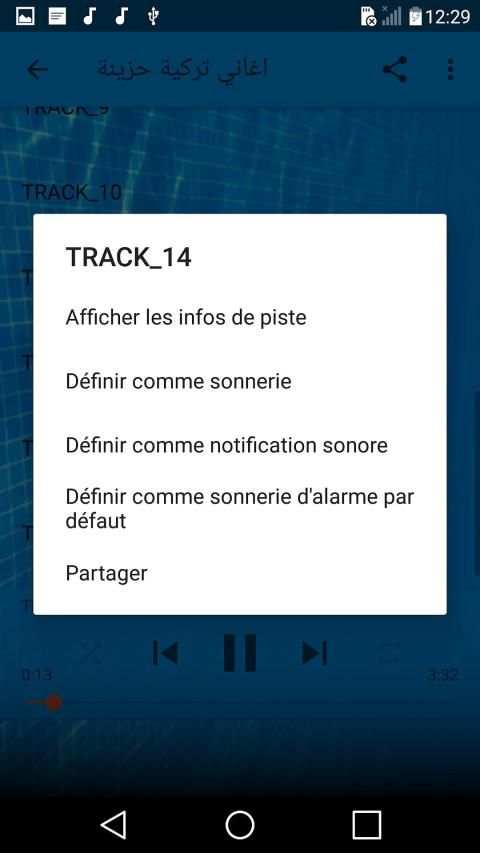The image size is (480, 853).
Task: Tap Partager in the track menu
Action: click(239, 573)
